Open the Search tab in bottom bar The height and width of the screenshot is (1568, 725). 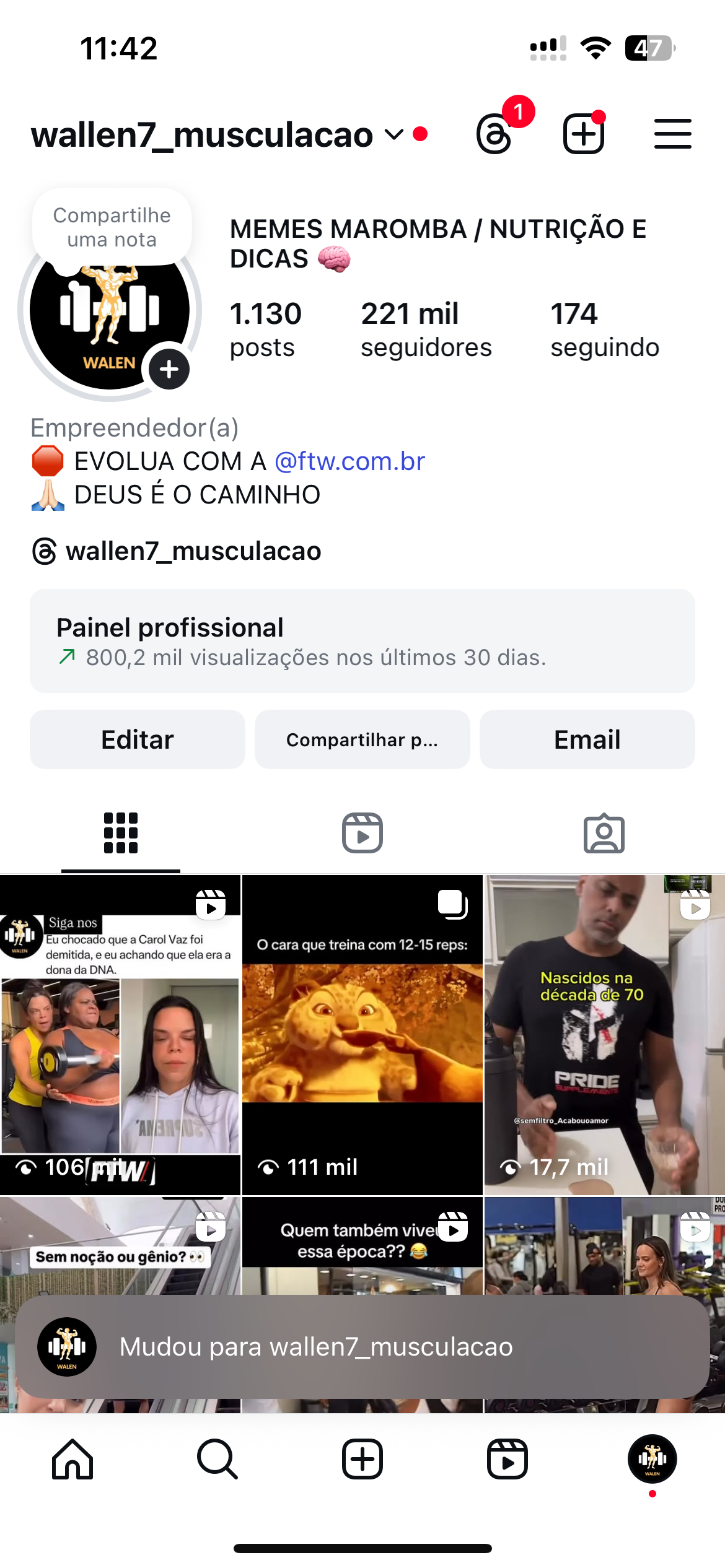(217, 1459)
